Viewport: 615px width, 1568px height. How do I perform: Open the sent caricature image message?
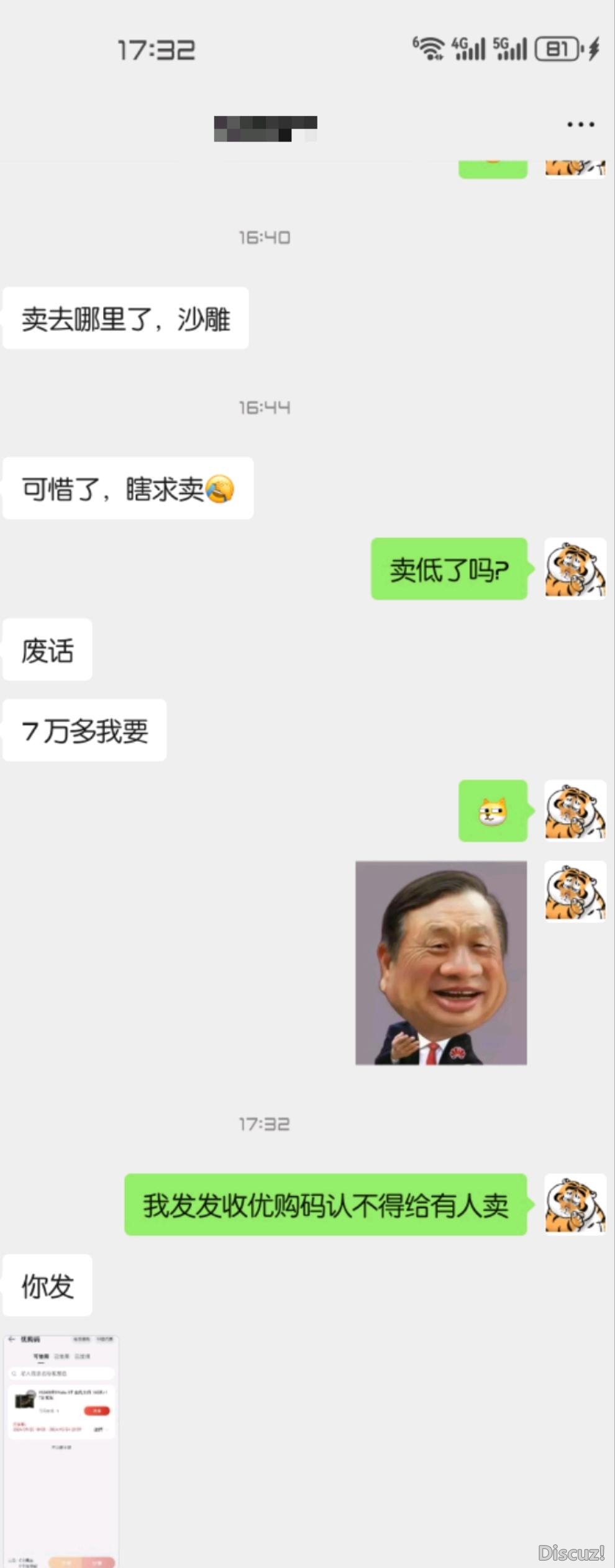[x=441, y=963]
